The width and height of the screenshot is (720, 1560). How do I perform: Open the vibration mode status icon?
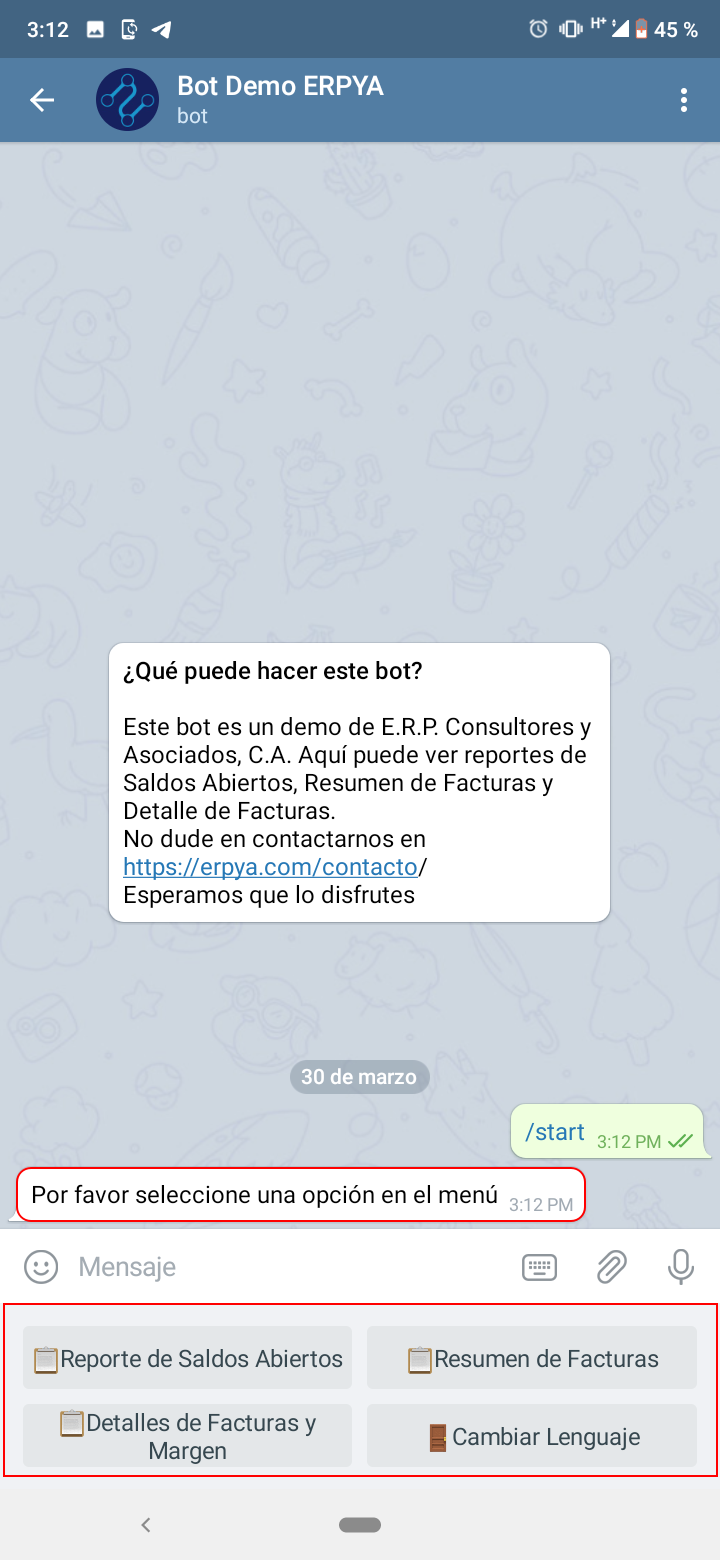pos(568,29)
